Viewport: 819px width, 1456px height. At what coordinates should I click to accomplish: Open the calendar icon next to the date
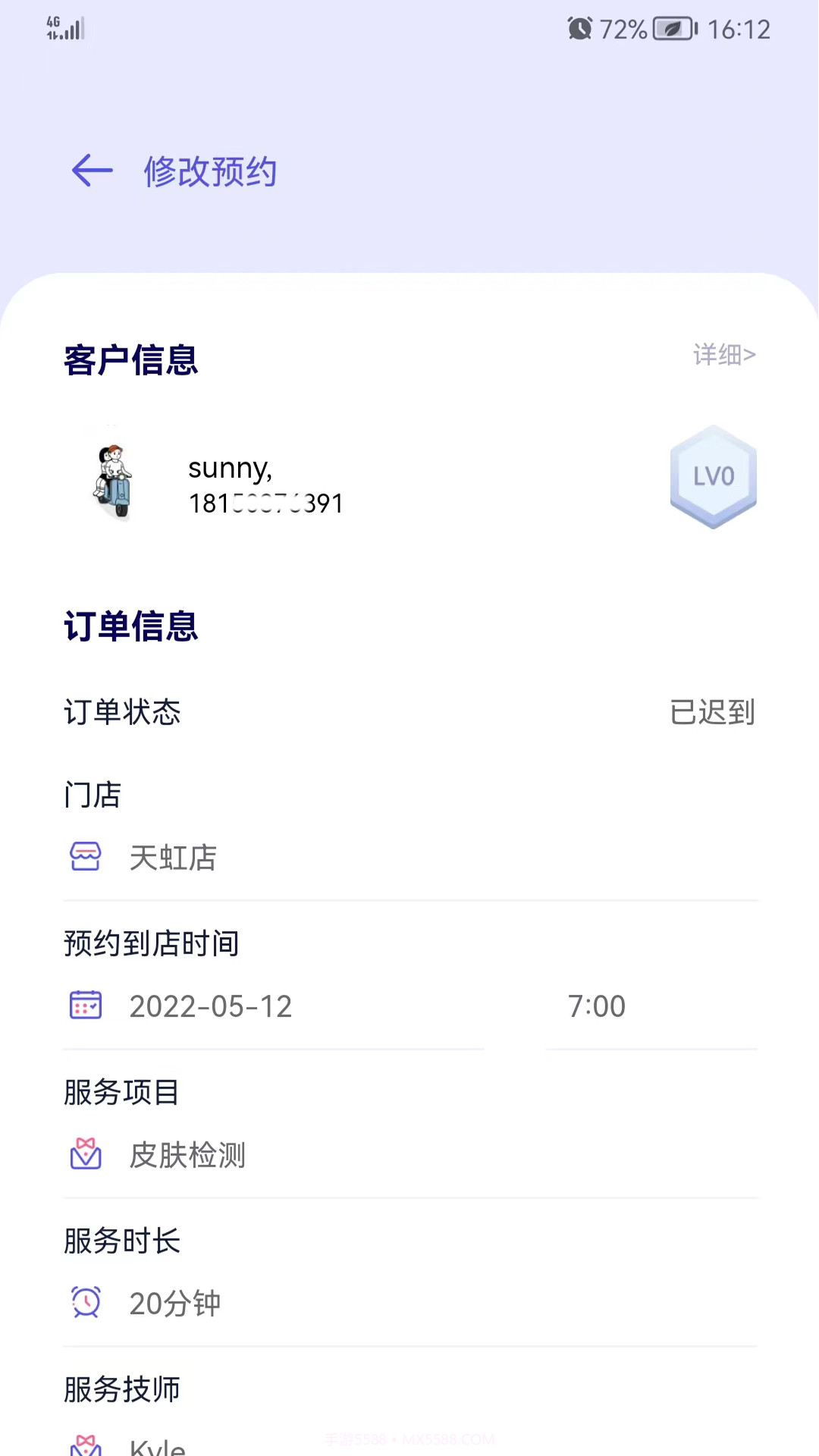pos(86,1005)
